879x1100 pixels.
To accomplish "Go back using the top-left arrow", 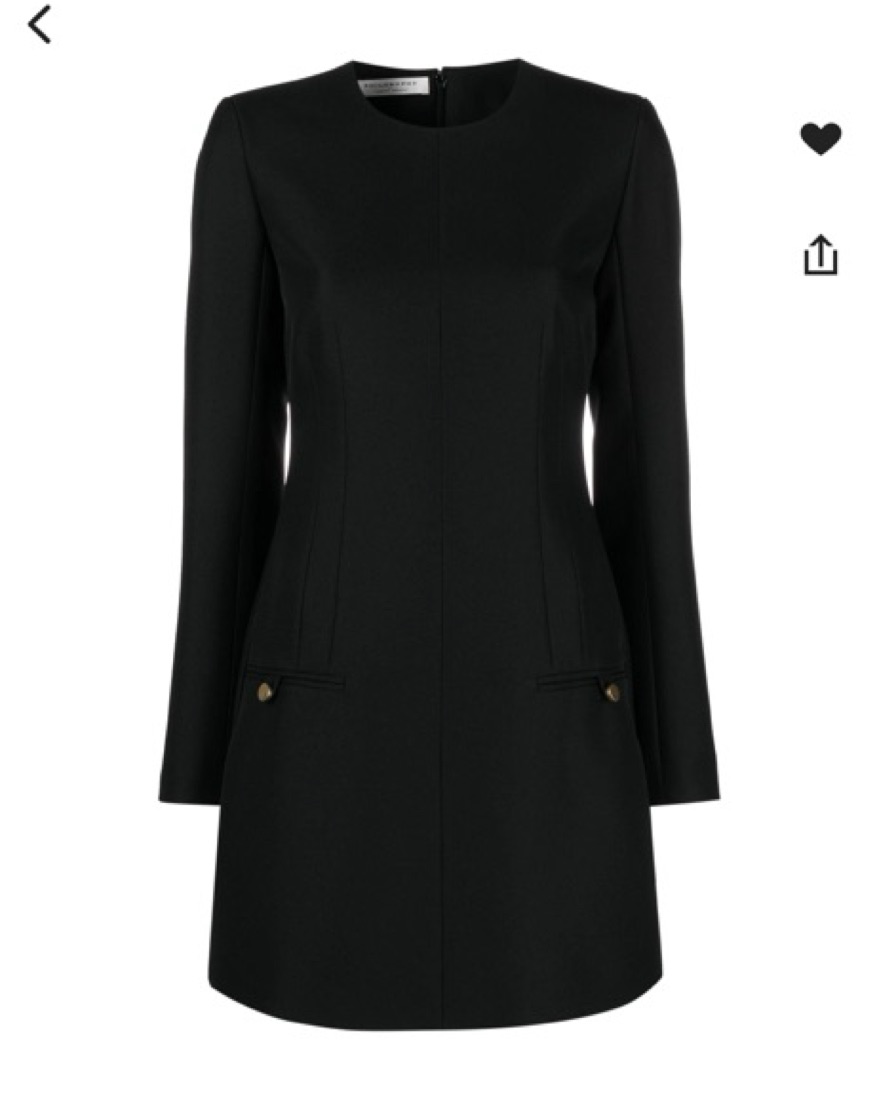I will pos(39,24).
